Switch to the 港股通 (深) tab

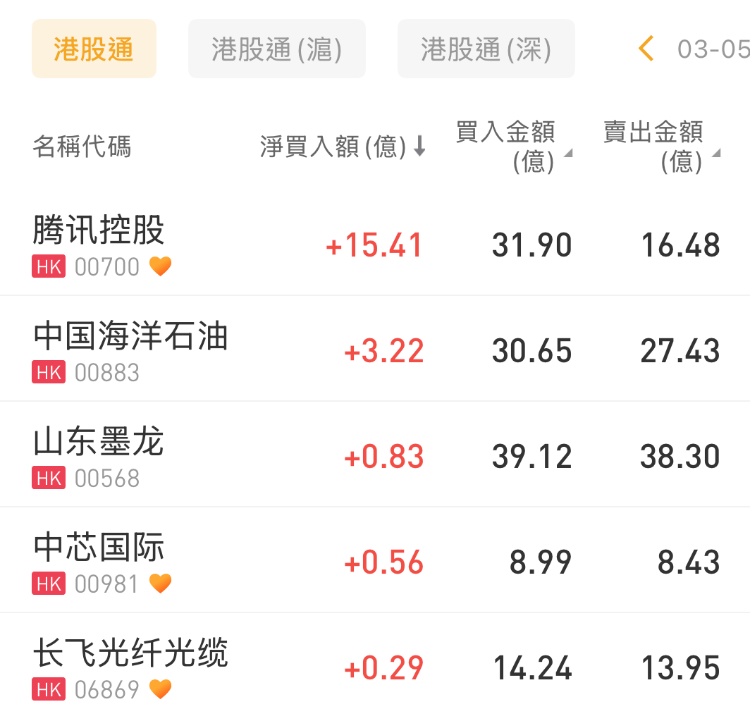(486, 49)
